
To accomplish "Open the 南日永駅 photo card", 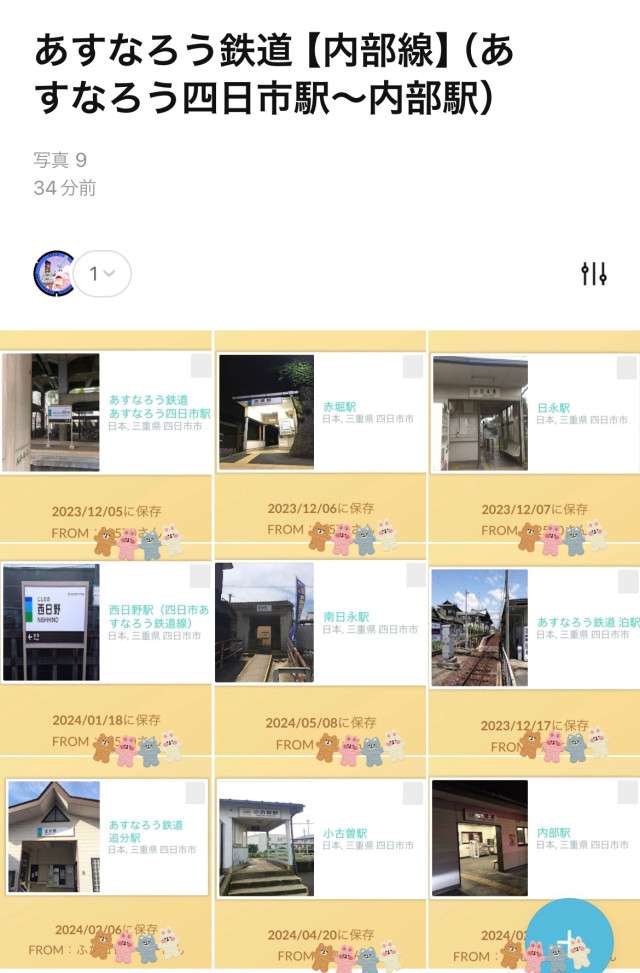I will click(x=321, y=622).
